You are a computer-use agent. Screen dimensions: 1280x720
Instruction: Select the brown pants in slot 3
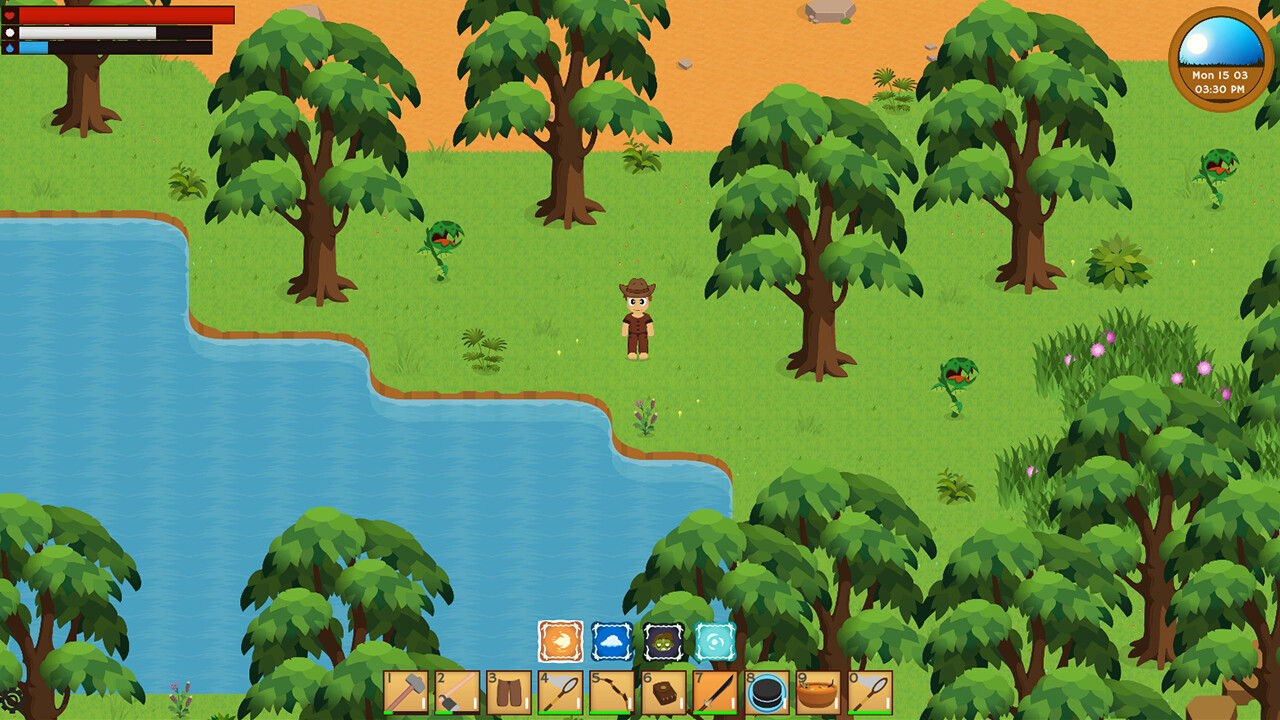click(x=509, y=692)
